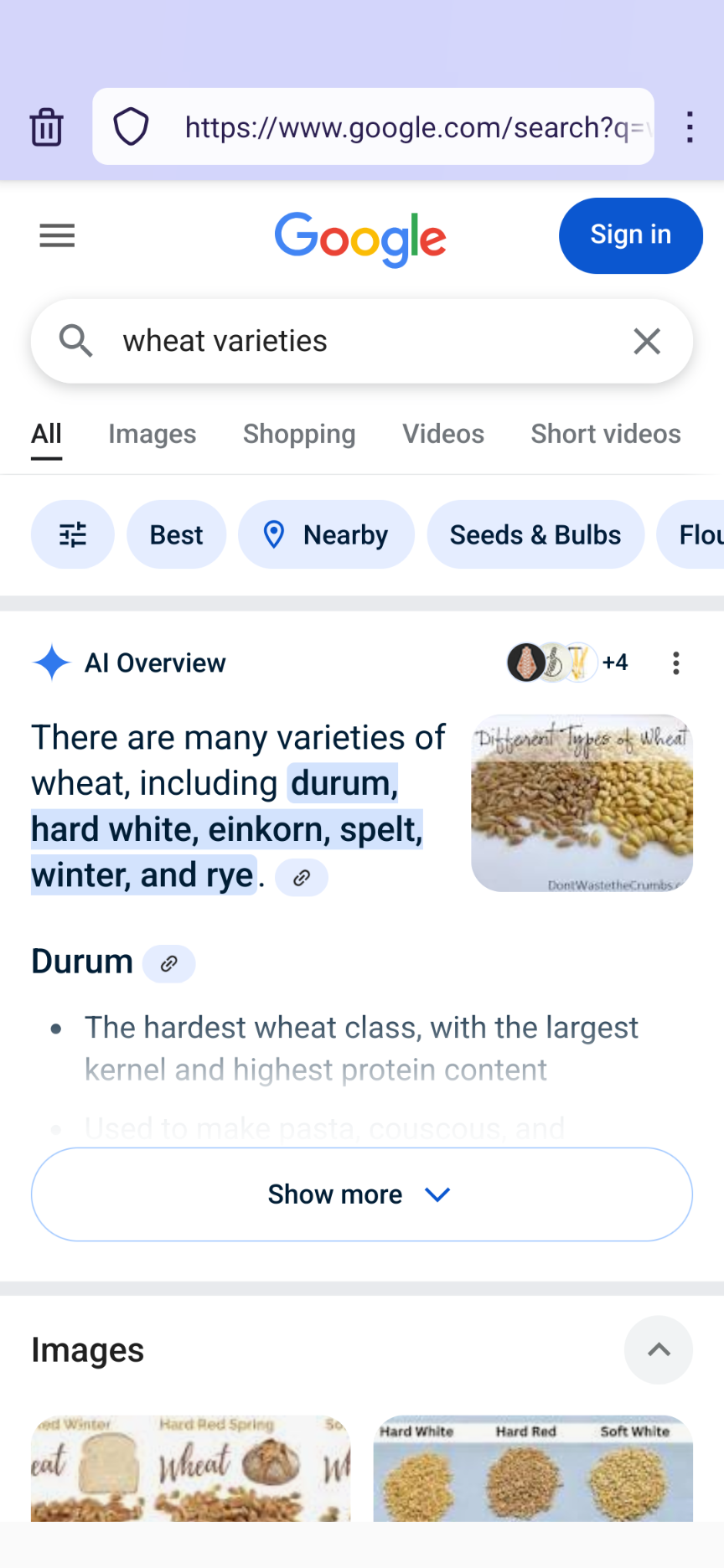Open Google's hamburger menu
Screen dimensions: 724x1568
(57, 236)
